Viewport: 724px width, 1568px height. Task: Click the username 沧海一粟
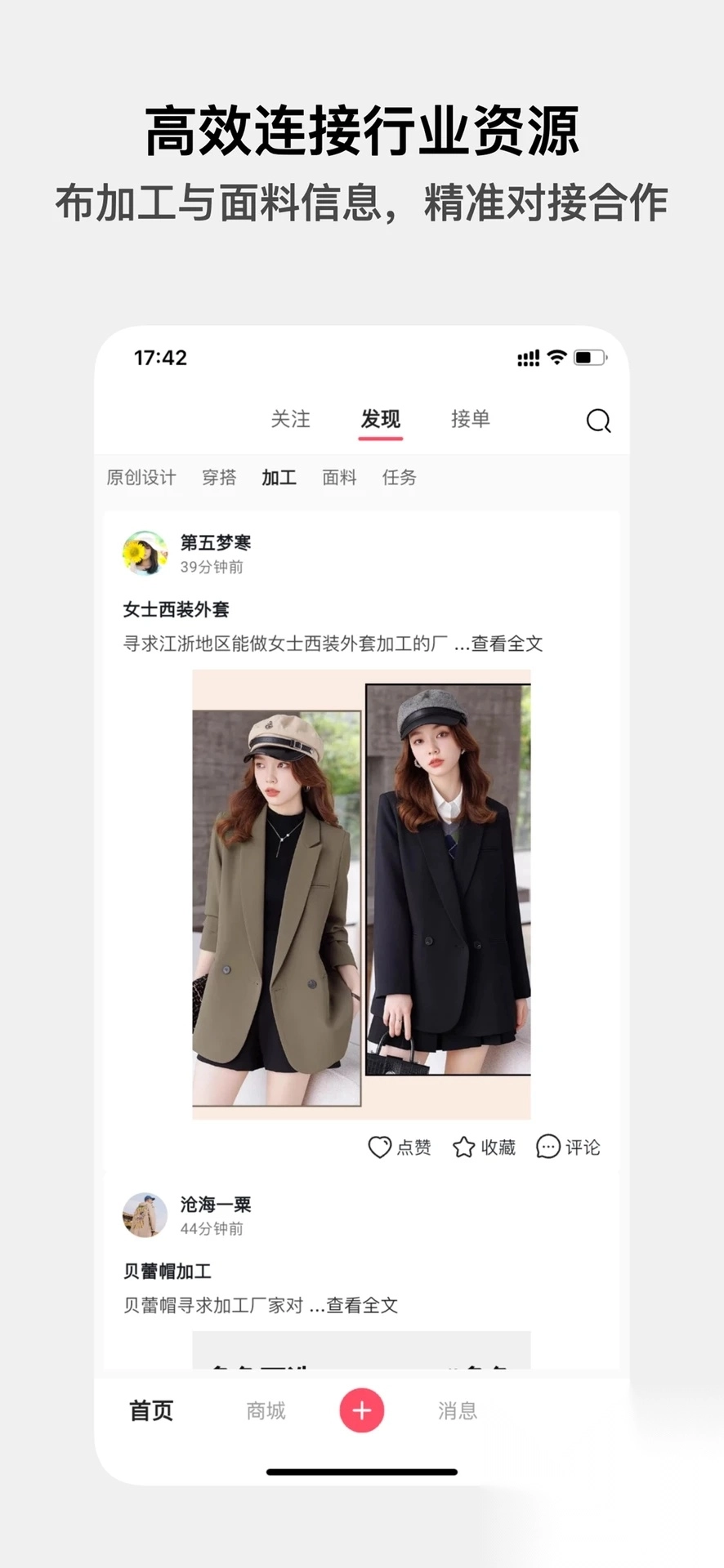pyautogui.click(x=216, y=1205)
